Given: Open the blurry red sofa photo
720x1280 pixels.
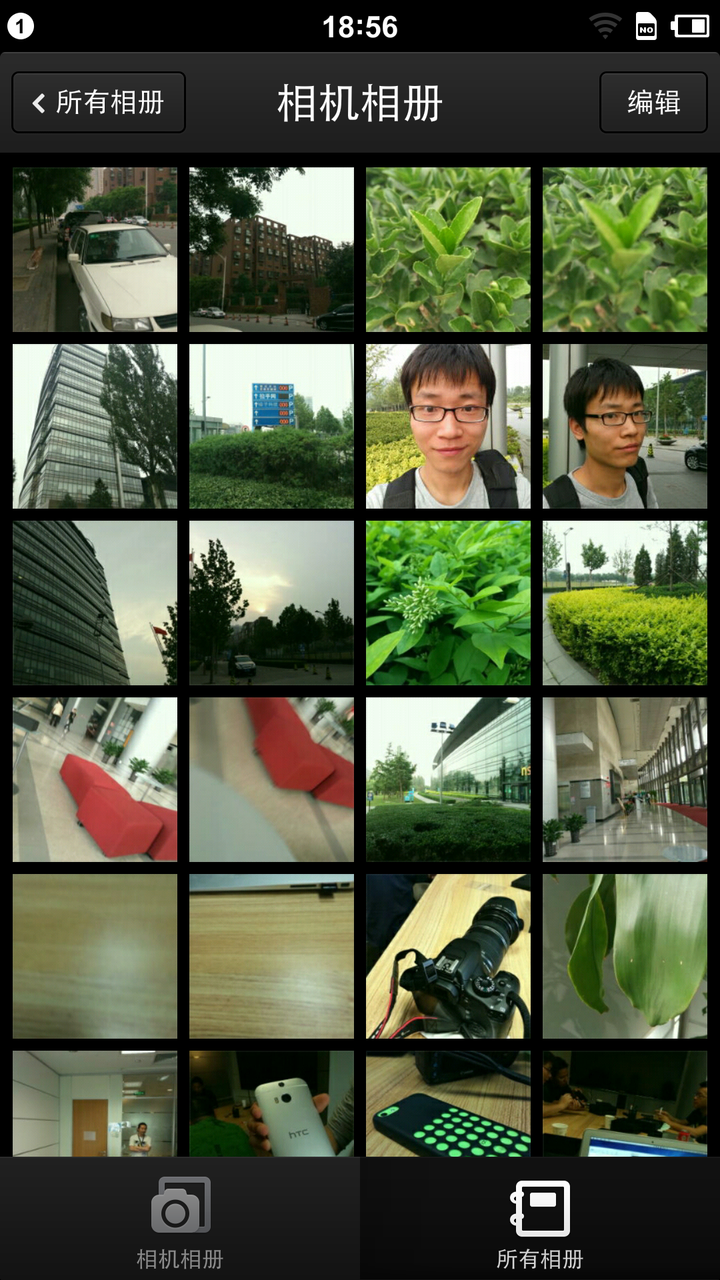Looking at the screenshot, I should (272, 780).
